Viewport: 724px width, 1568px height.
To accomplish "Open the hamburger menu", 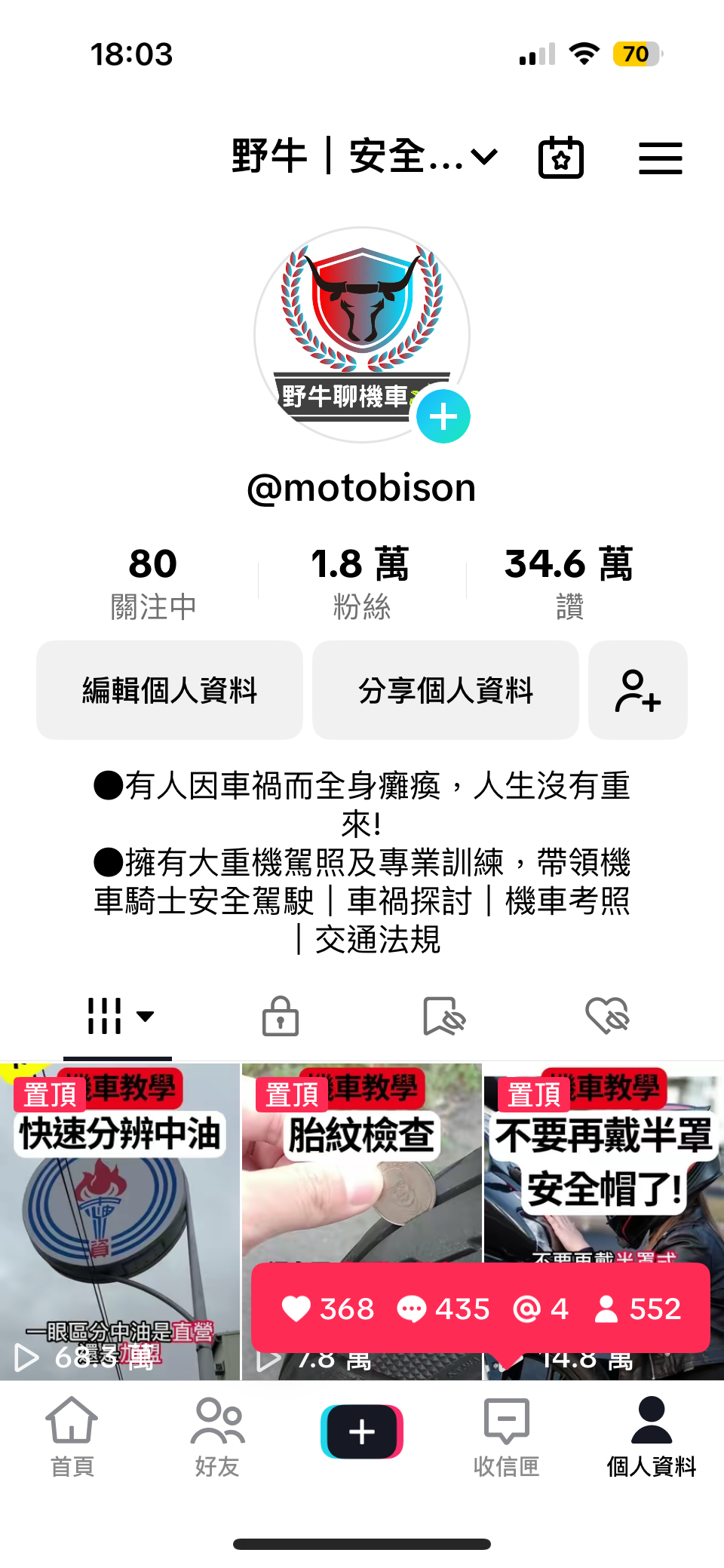I will coord(660,158).
